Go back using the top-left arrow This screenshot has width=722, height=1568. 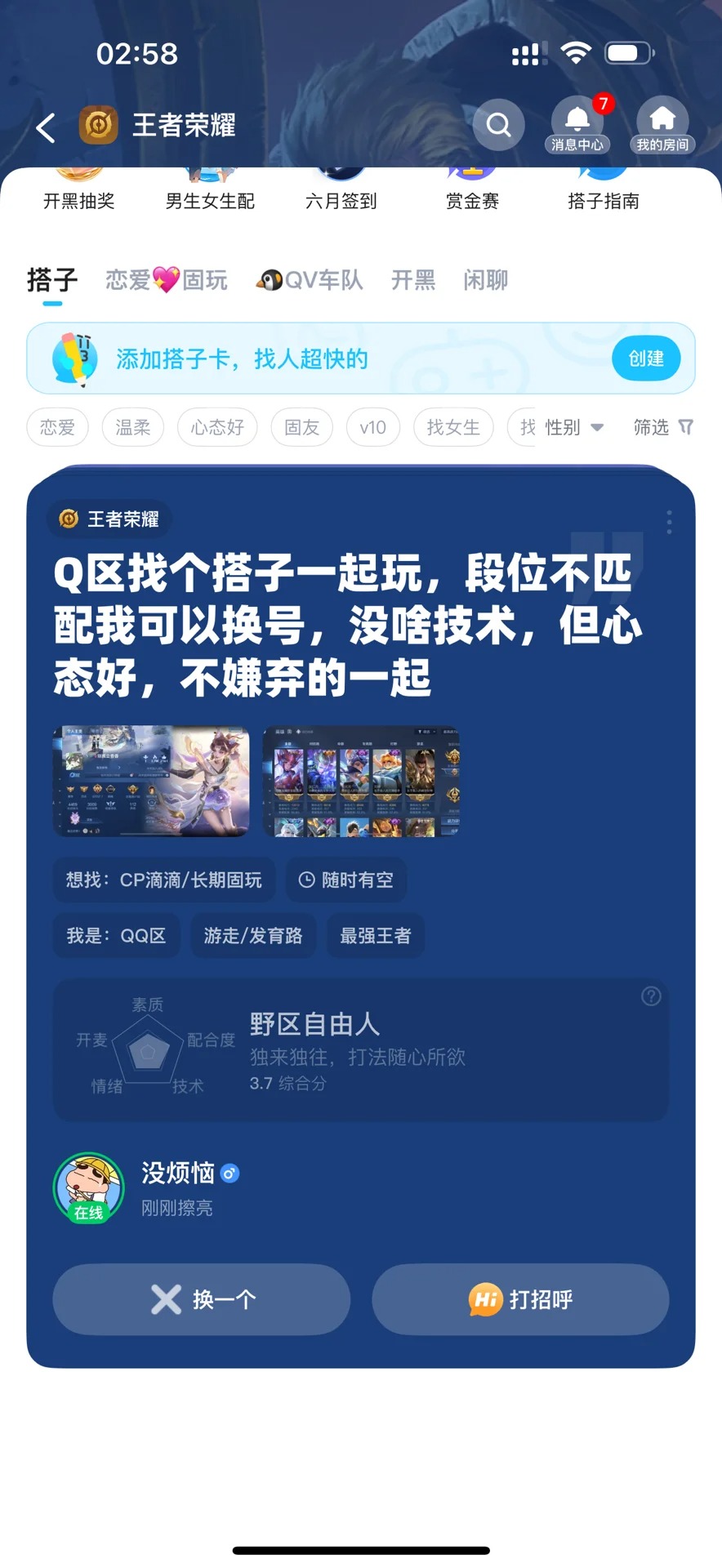coord(47,127)
